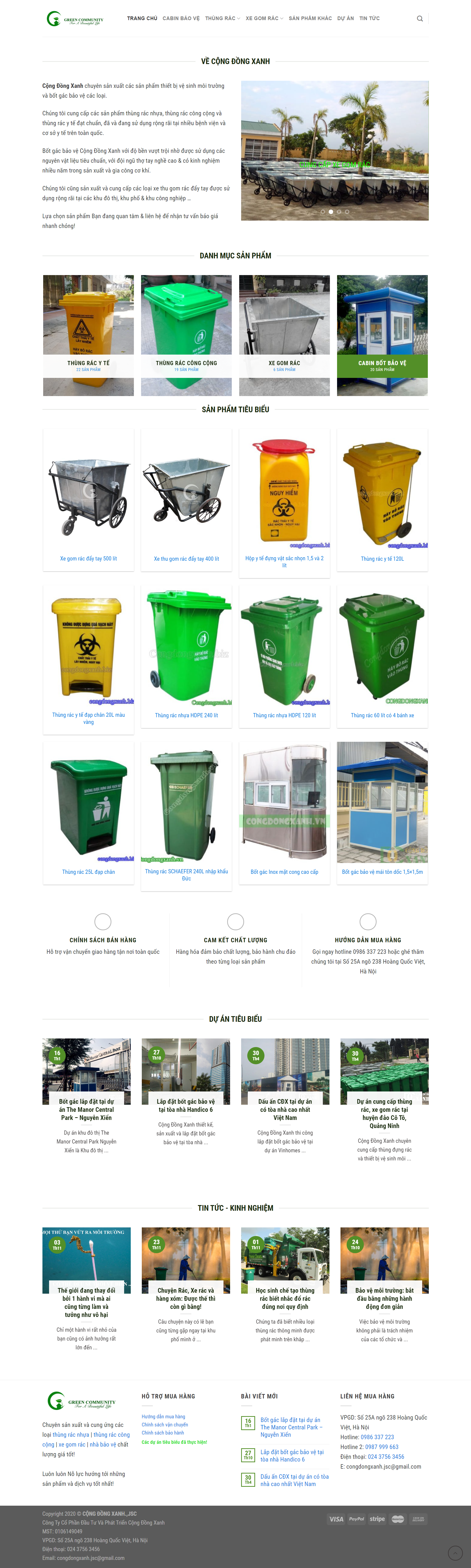Expand the Thùng Rác dropdown menu
The width and height of the screenshot is (471, 1568).
tap(222, 18)
